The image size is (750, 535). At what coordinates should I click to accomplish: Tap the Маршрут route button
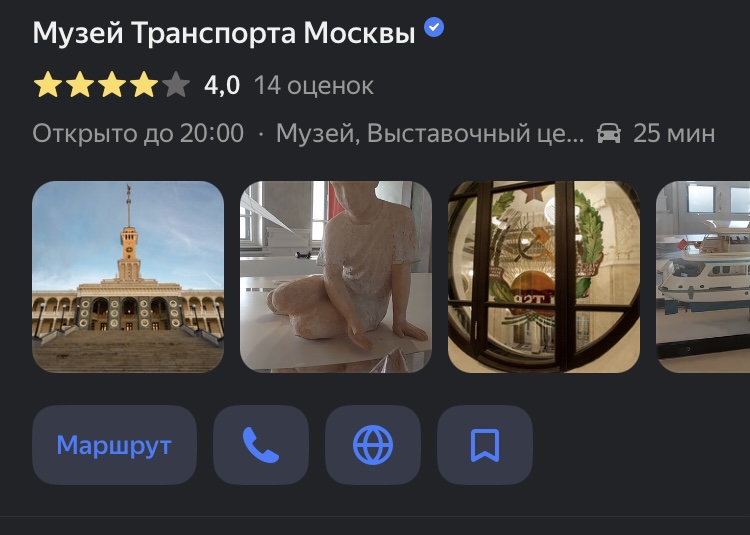point(114,445)
